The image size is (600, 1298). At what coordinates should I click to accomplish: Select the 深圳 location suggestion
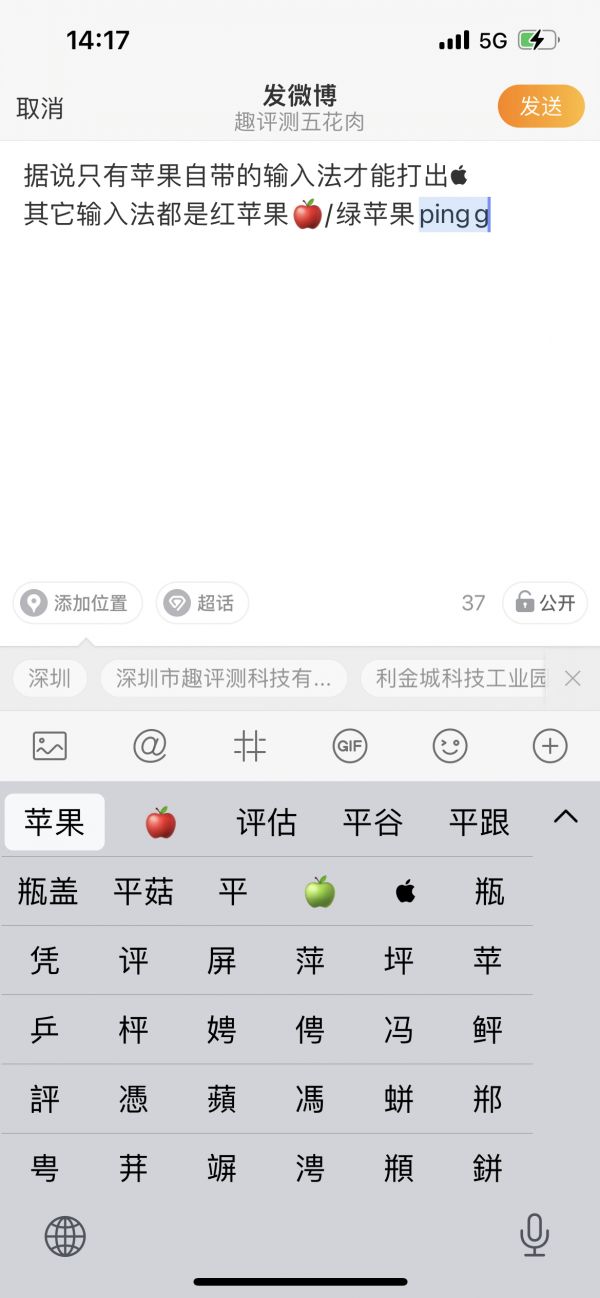(x=50, y=679)
